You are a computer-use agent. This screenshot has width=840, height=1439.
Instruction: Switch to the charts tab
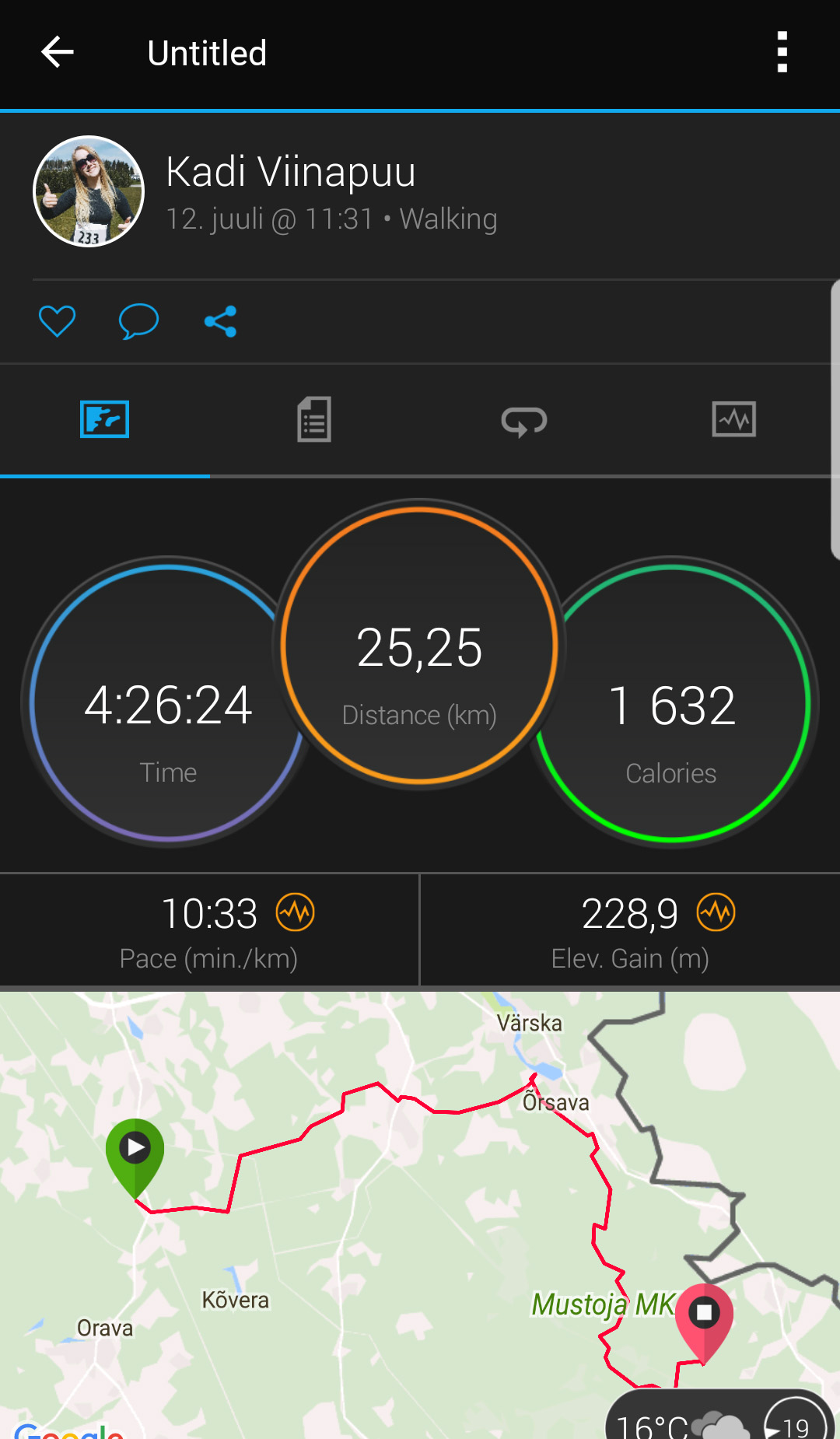click(734, 419)
